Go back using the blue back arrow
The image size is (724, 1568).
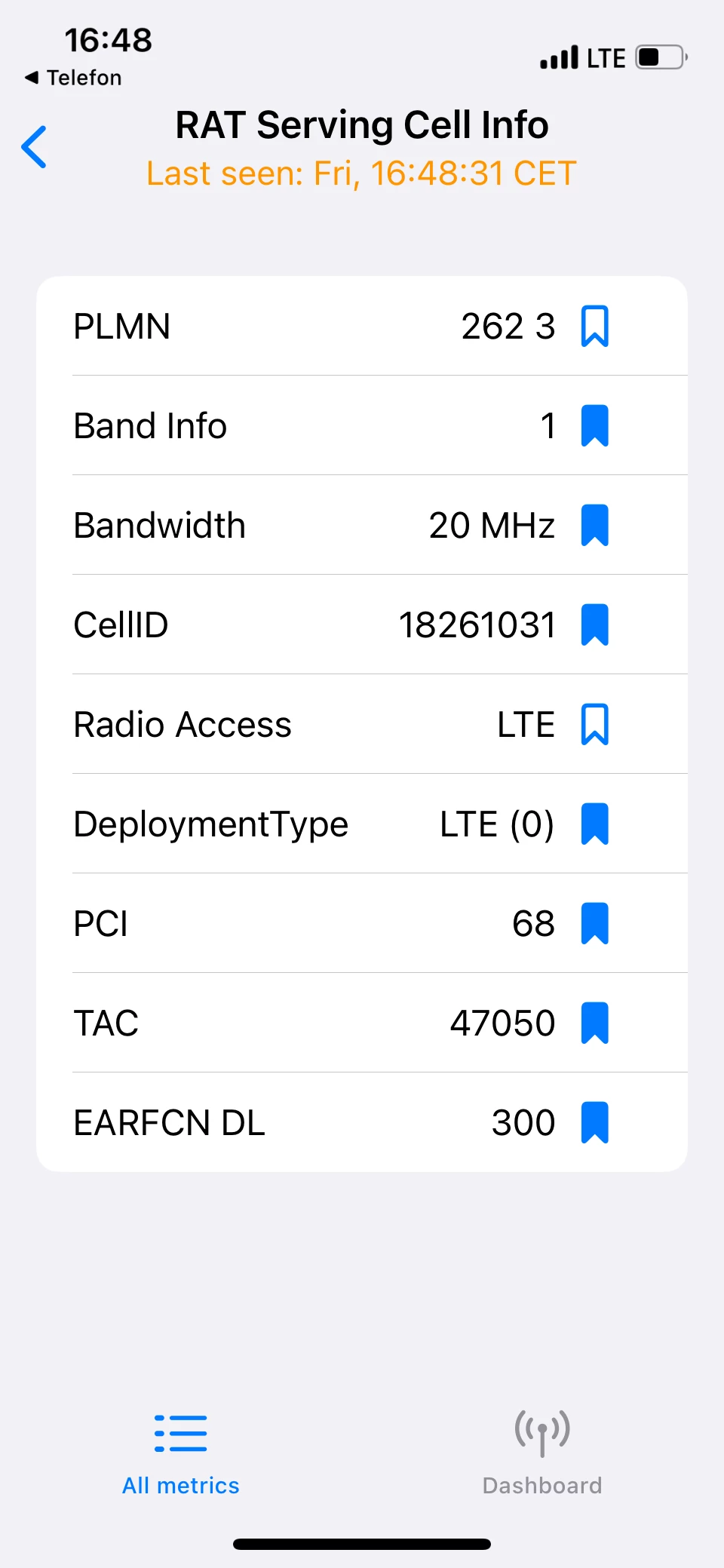35,147
